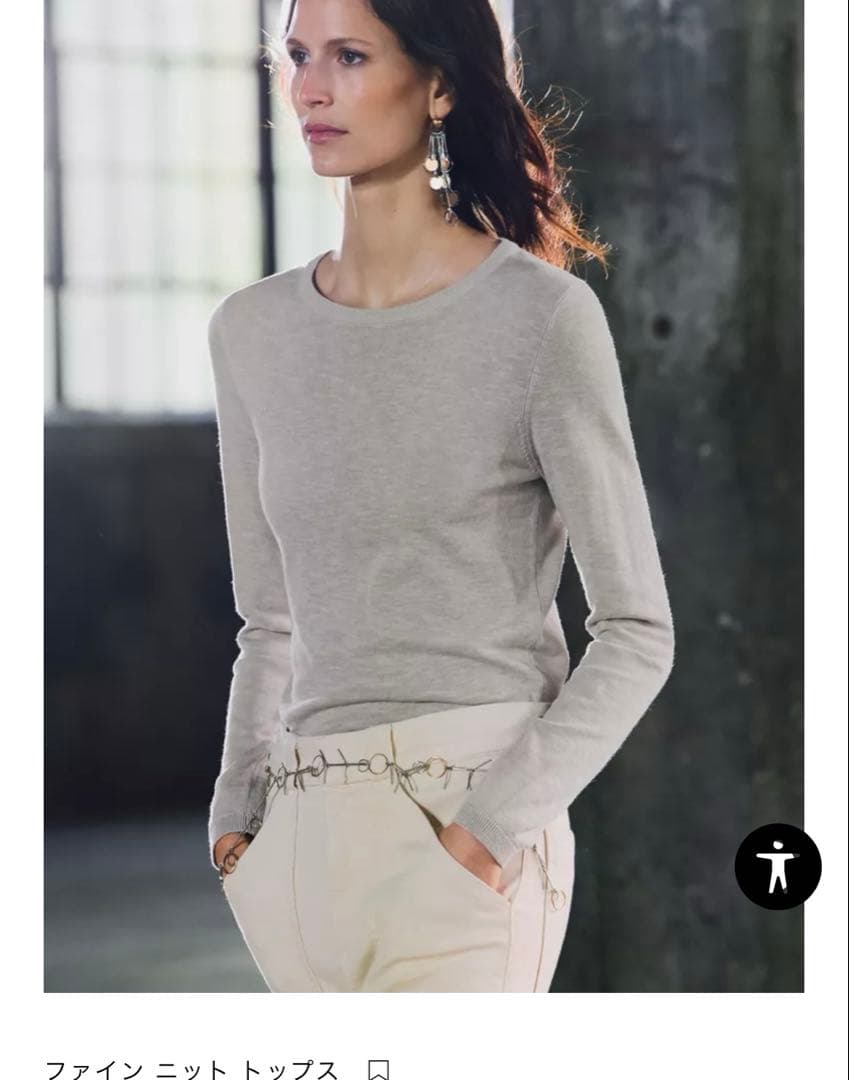Open the accessibility options button

tap(777, 866)
